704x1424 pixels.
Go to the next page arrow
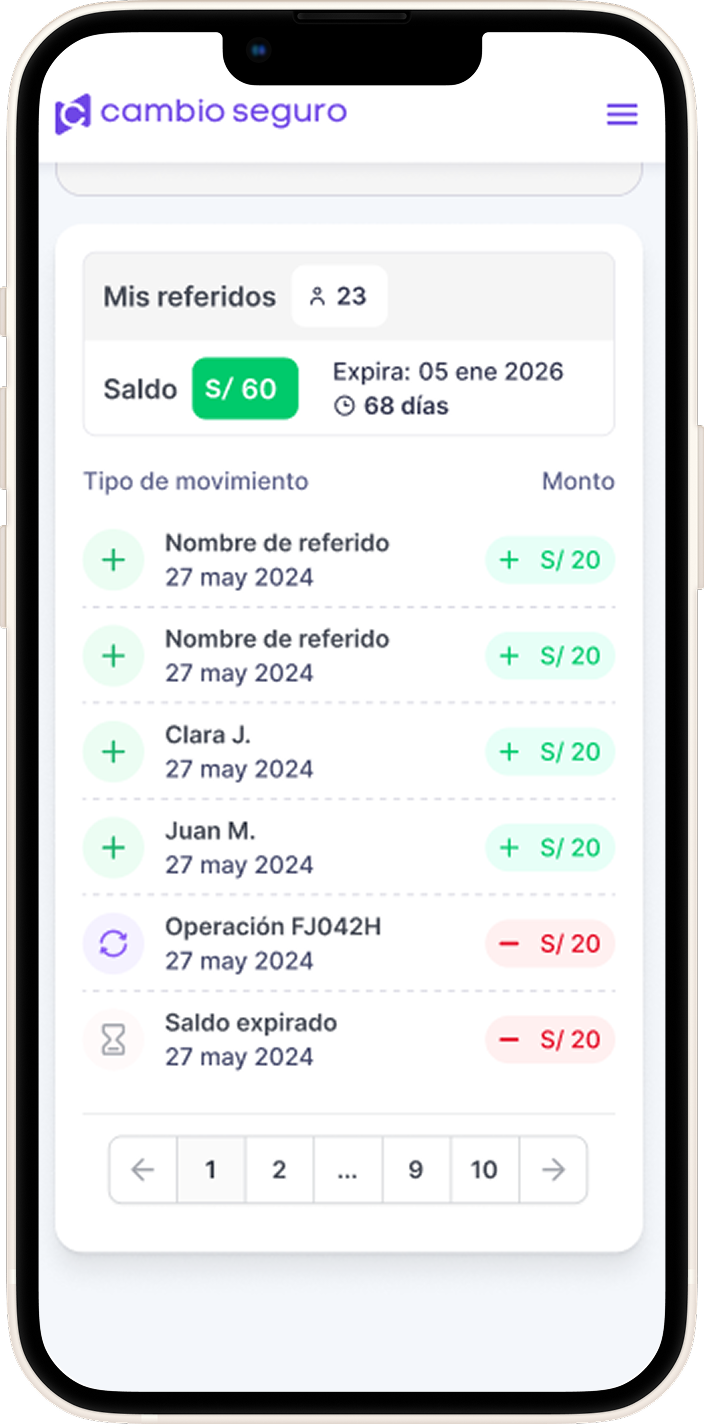[x=553, y=1170]
